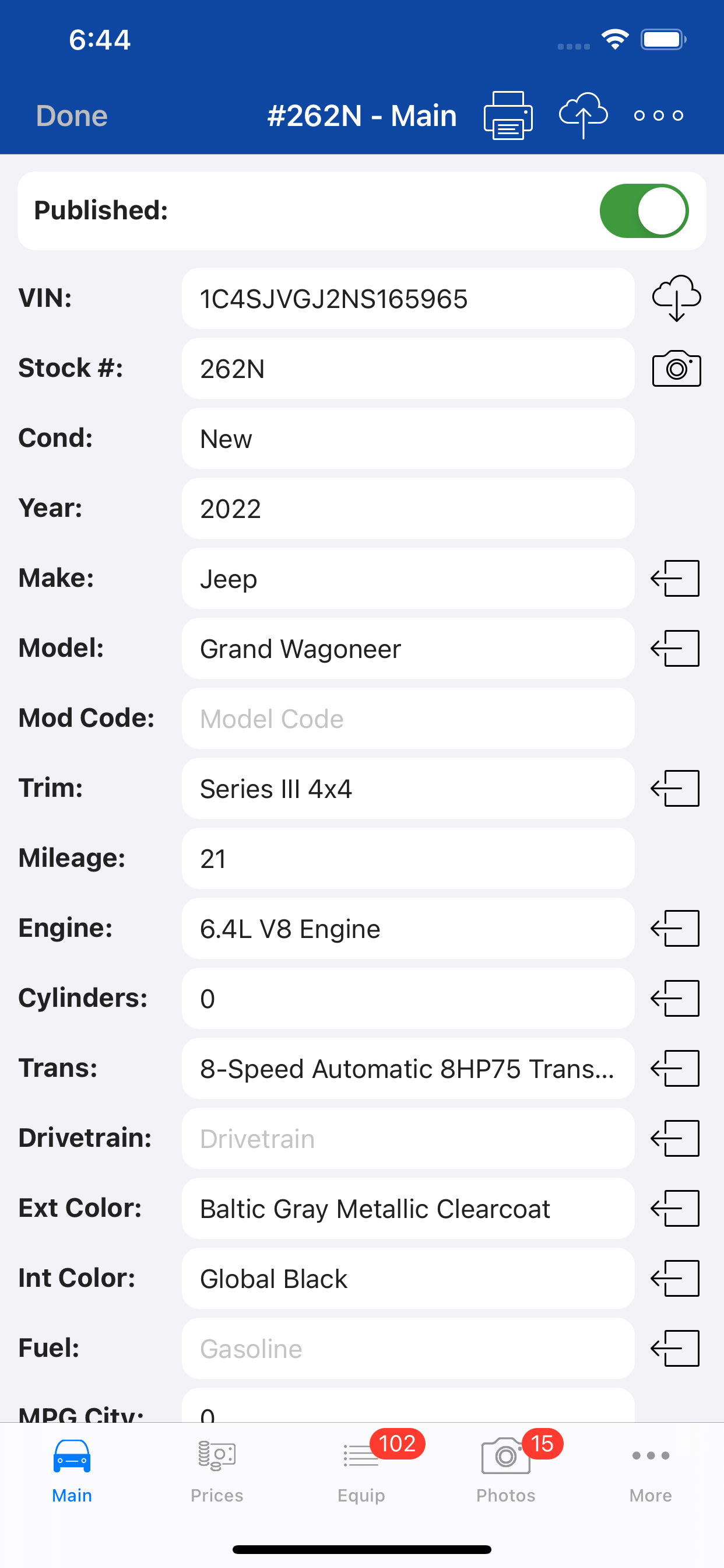Image resolution: width=724 pixels, height=1568 pixels.
Task: Enter a Model Code
Action: (x=407, y=719)
